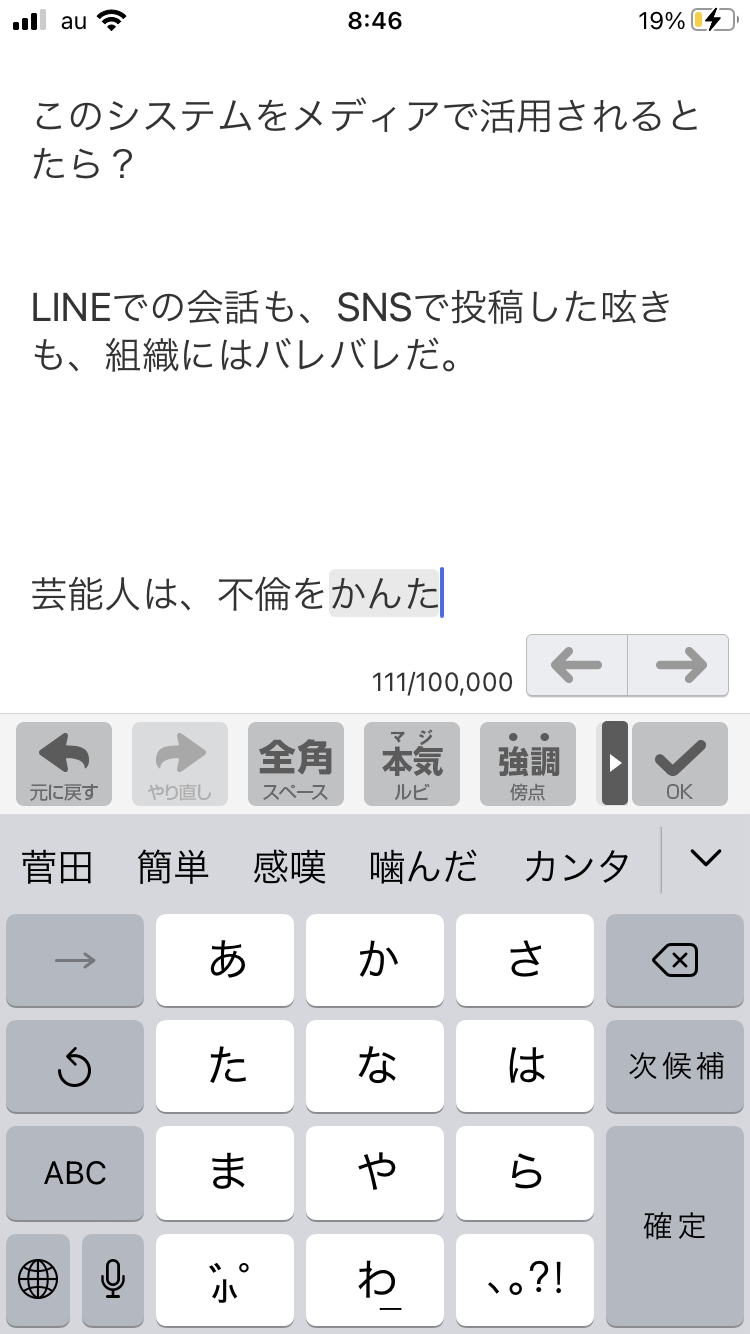Expand the toolbar with the small arrow
Image resolution: width=750 pixels, height=1334 pixels.
point(615,763)
